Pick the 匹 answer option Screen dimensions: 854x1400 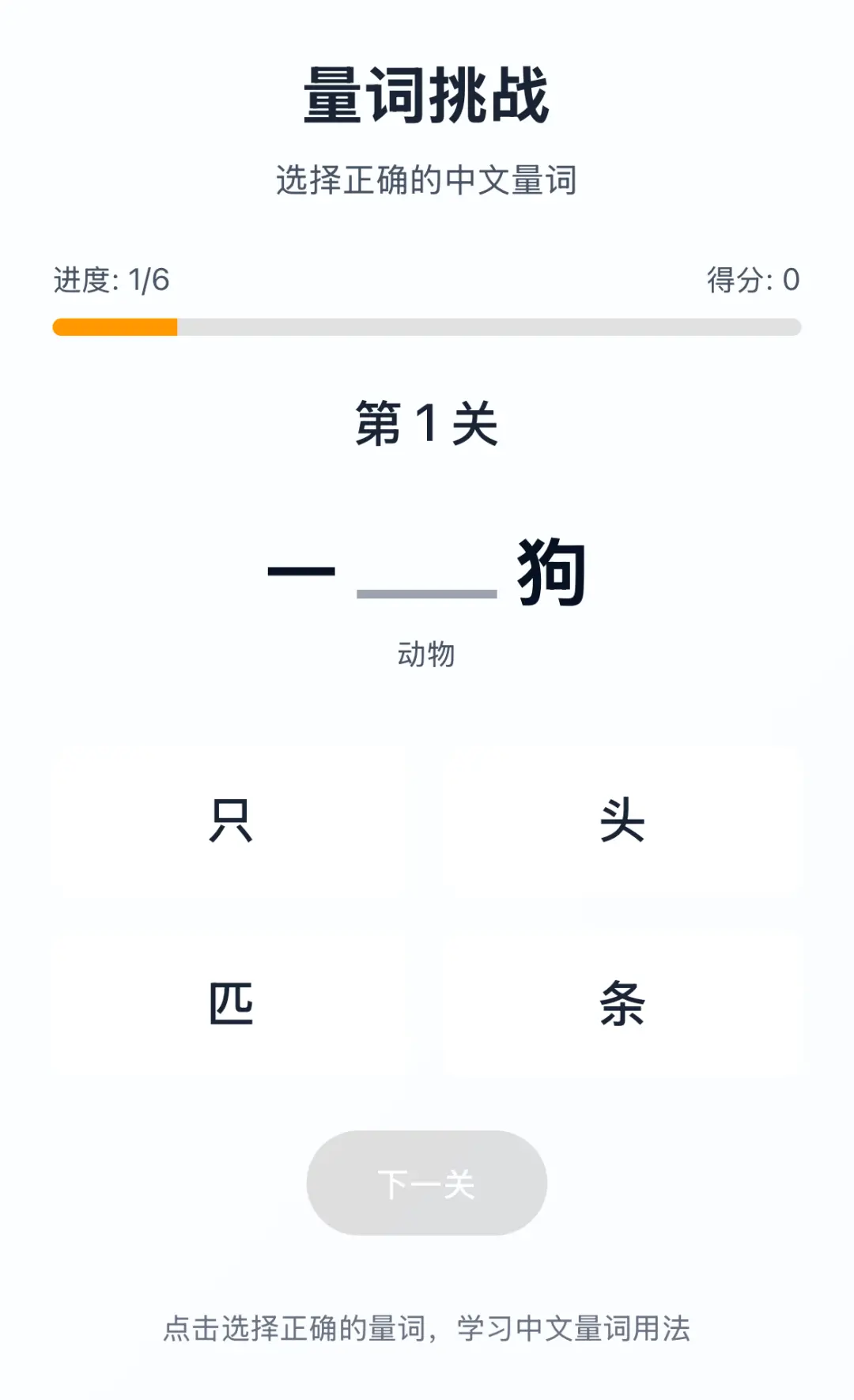pyautogui.click(x=231, y=1004)
